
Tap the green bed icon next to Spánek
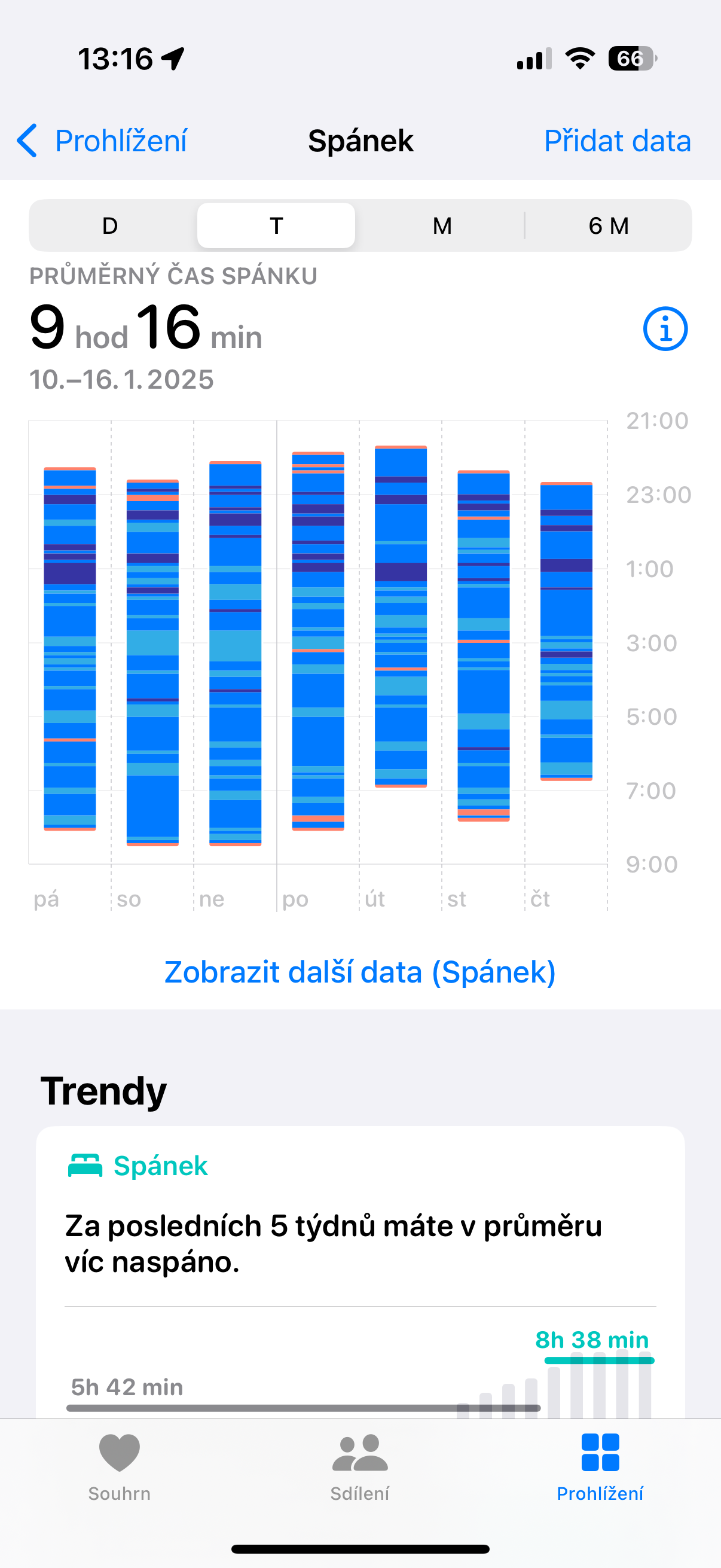85,1164
